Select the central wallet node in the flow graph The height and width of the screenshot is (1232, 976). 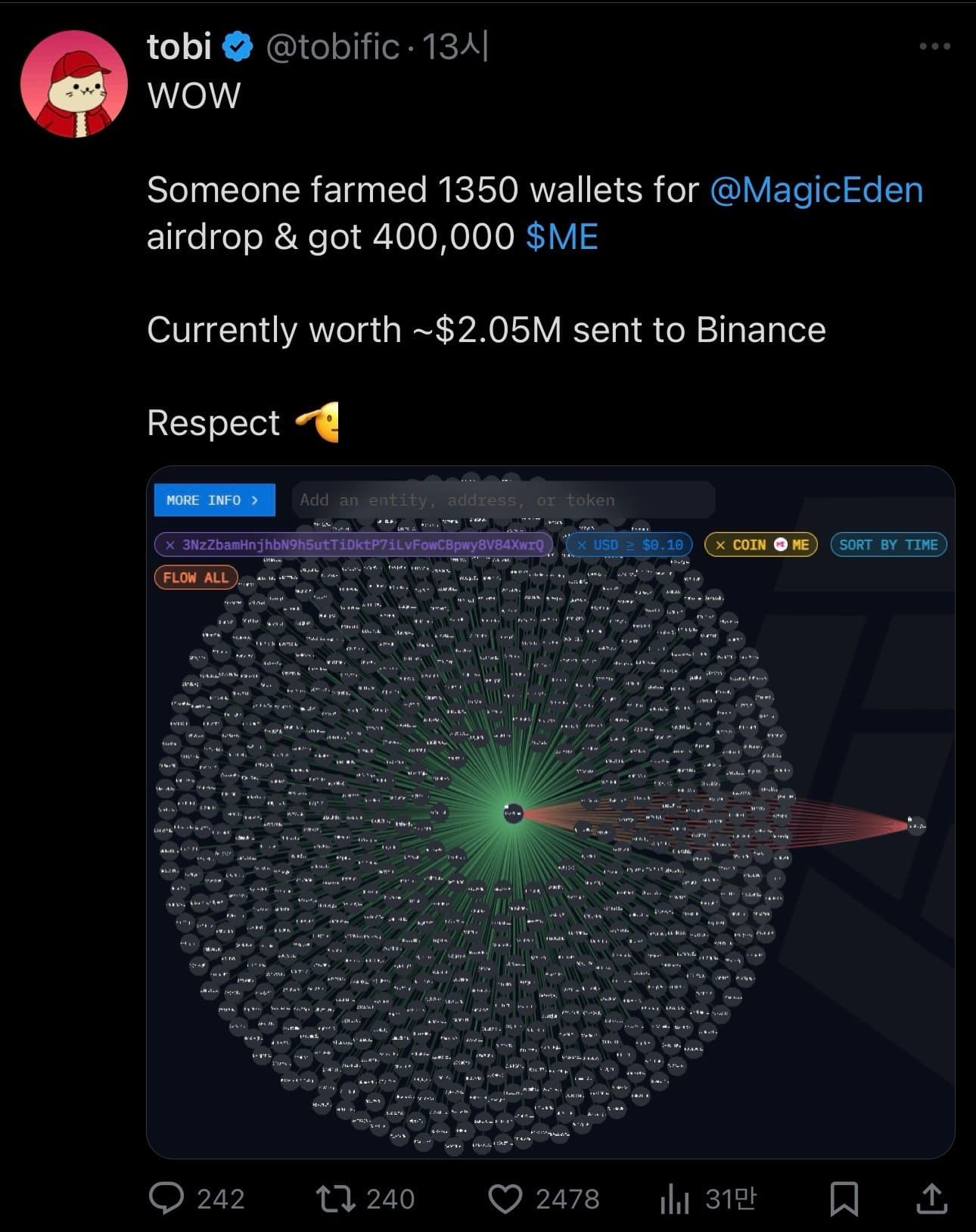511,812
